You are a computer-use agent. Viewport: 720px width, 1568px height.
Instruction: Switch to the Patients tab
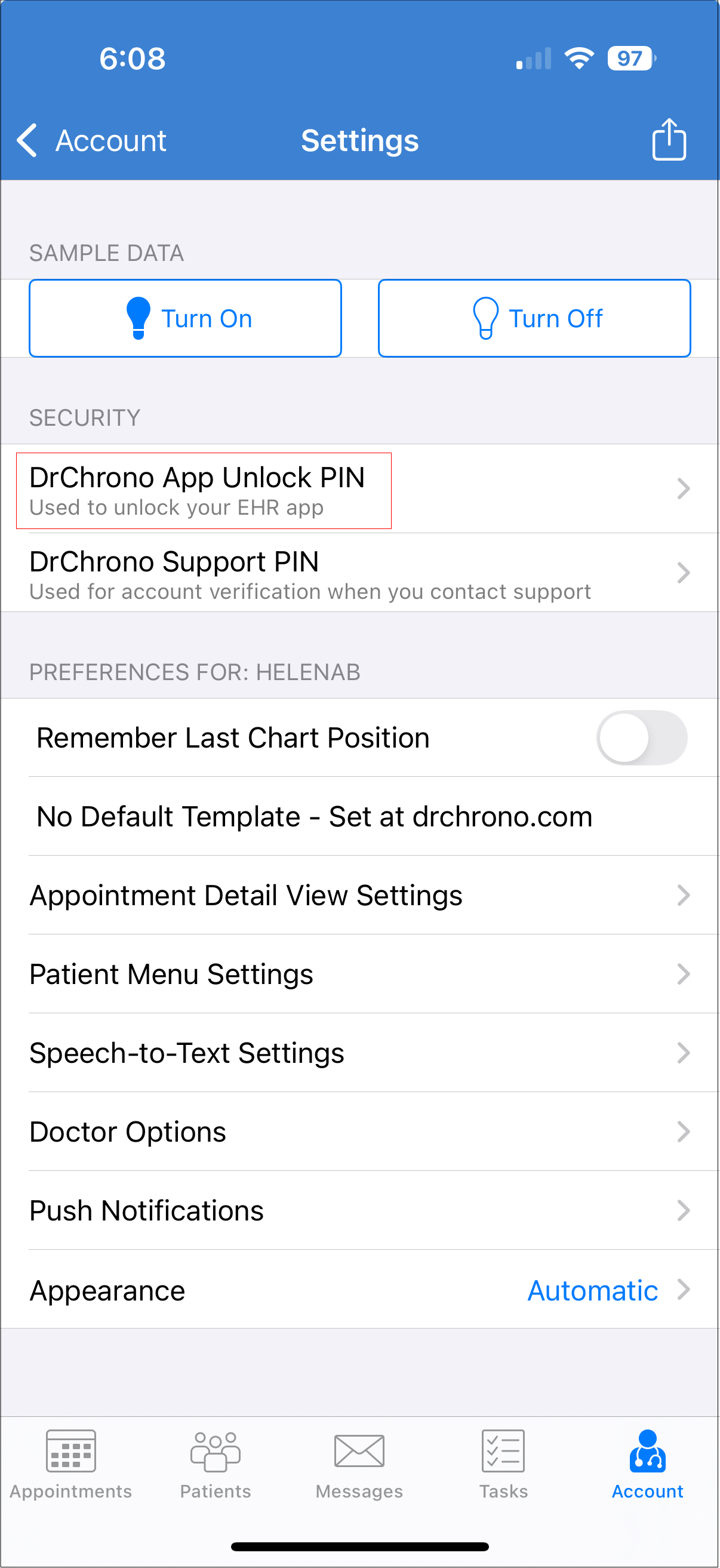[x=216, y=1465]
